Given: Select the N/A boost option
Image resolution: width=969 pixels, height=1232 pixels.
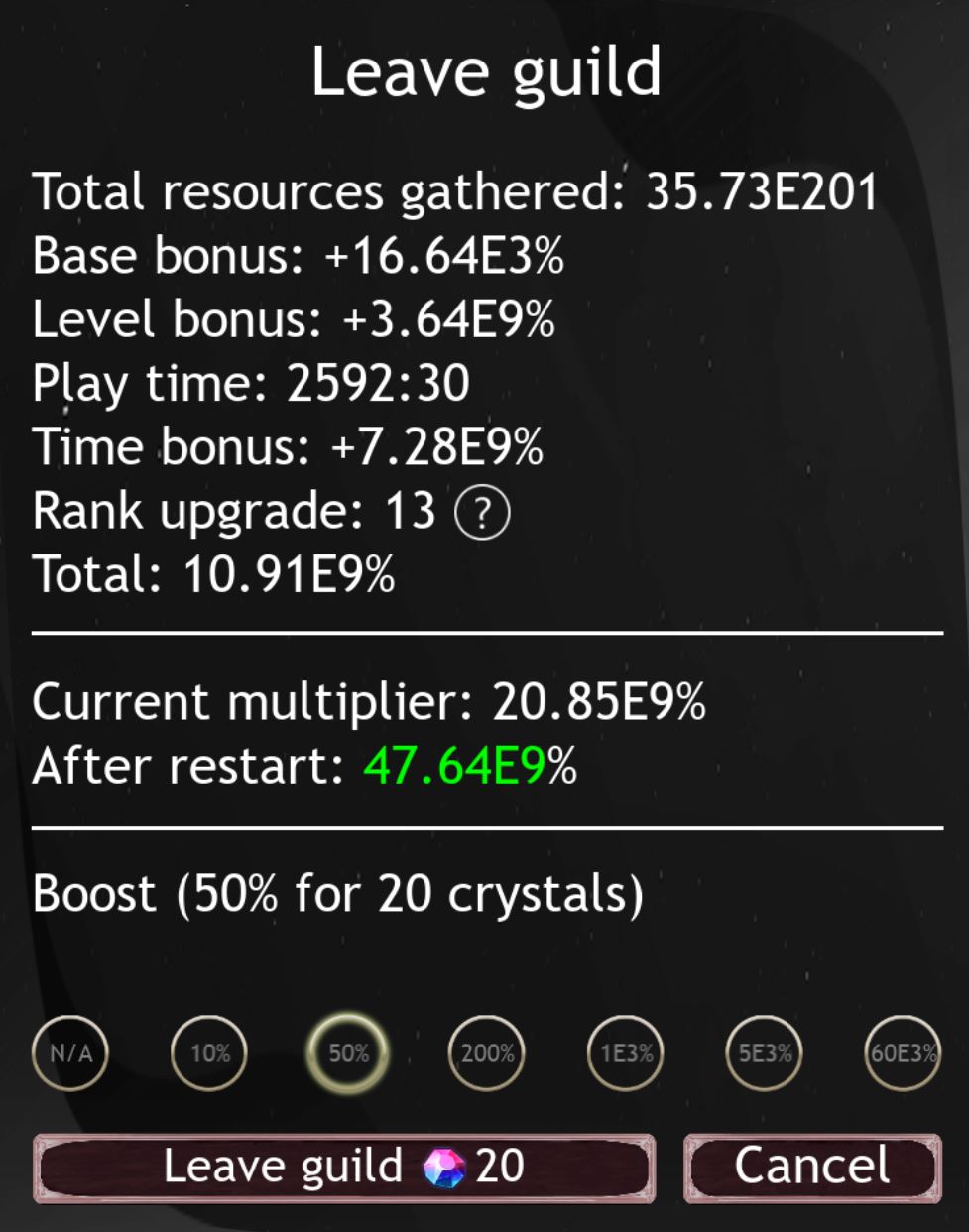Looking at the screenshot, I should tap(70, 1052).
